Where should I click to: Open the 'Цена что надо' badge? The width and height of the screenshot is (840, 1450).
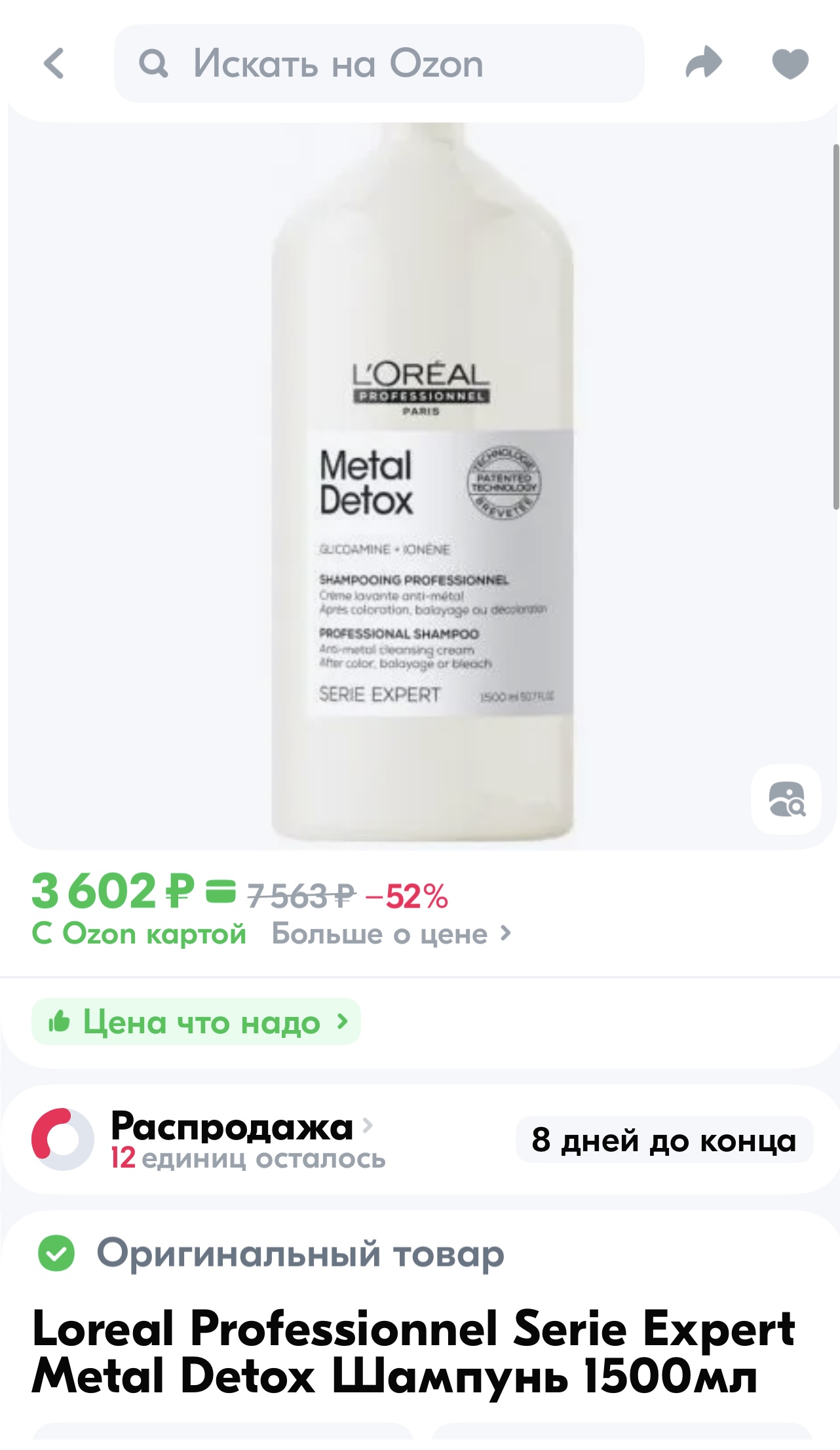pyautogui.click(x=196, y=1021)
